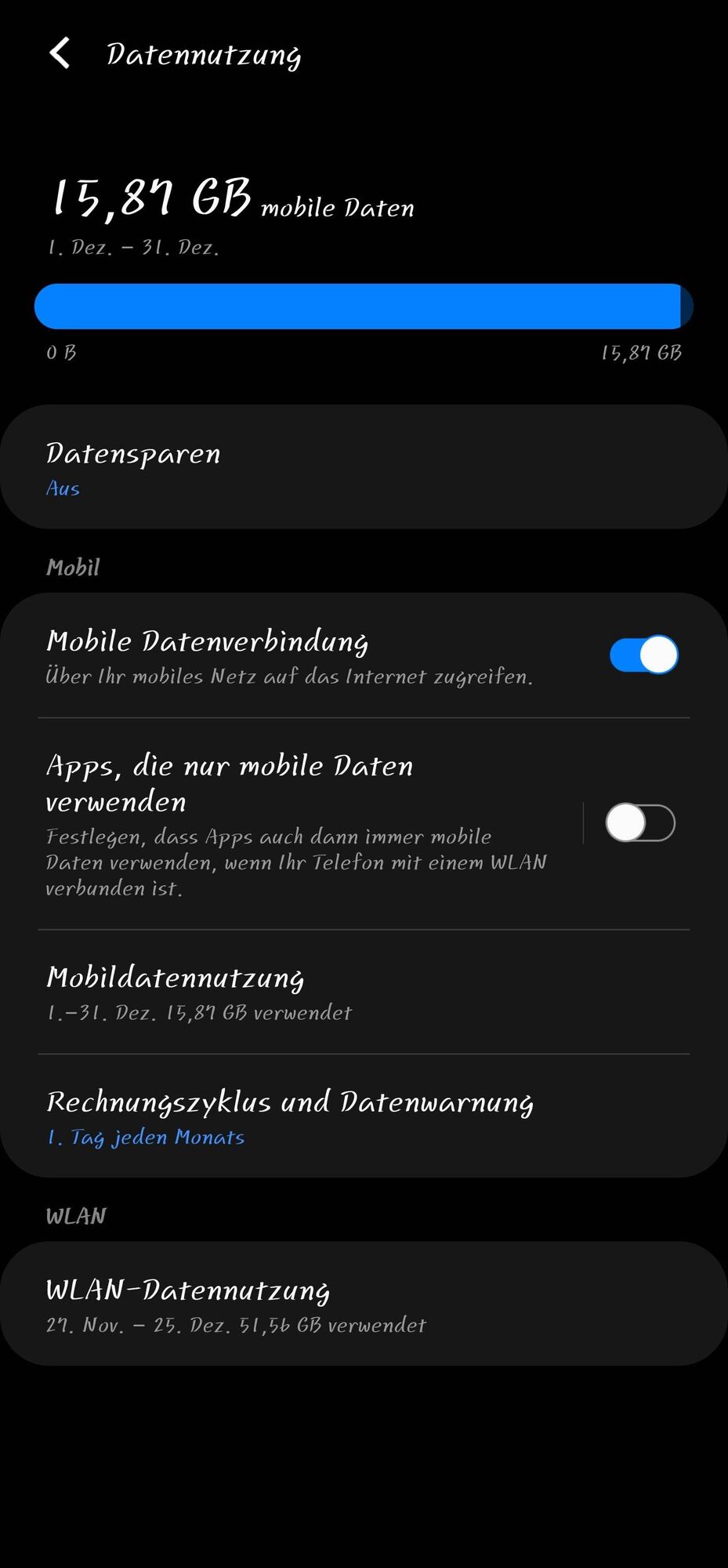Screen dimensions: 728x1568
Task: Enable Mobile Datenverbindung
Action: pyautogui.click(x=643, y=654)
